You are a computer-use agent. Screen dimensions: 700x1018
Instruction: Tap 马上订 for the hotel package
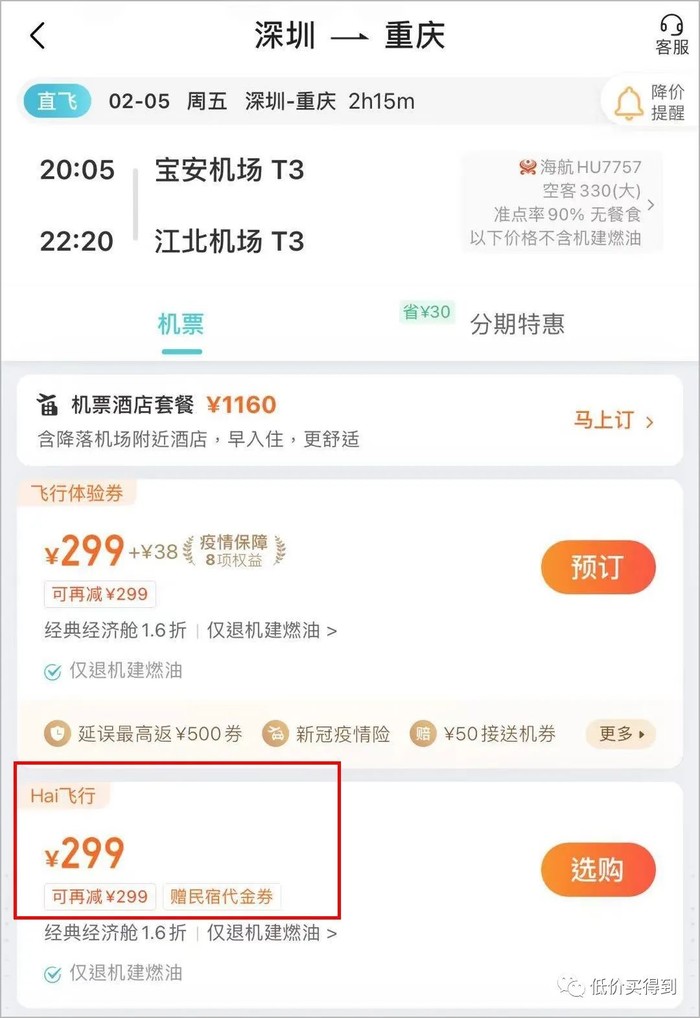613,420
